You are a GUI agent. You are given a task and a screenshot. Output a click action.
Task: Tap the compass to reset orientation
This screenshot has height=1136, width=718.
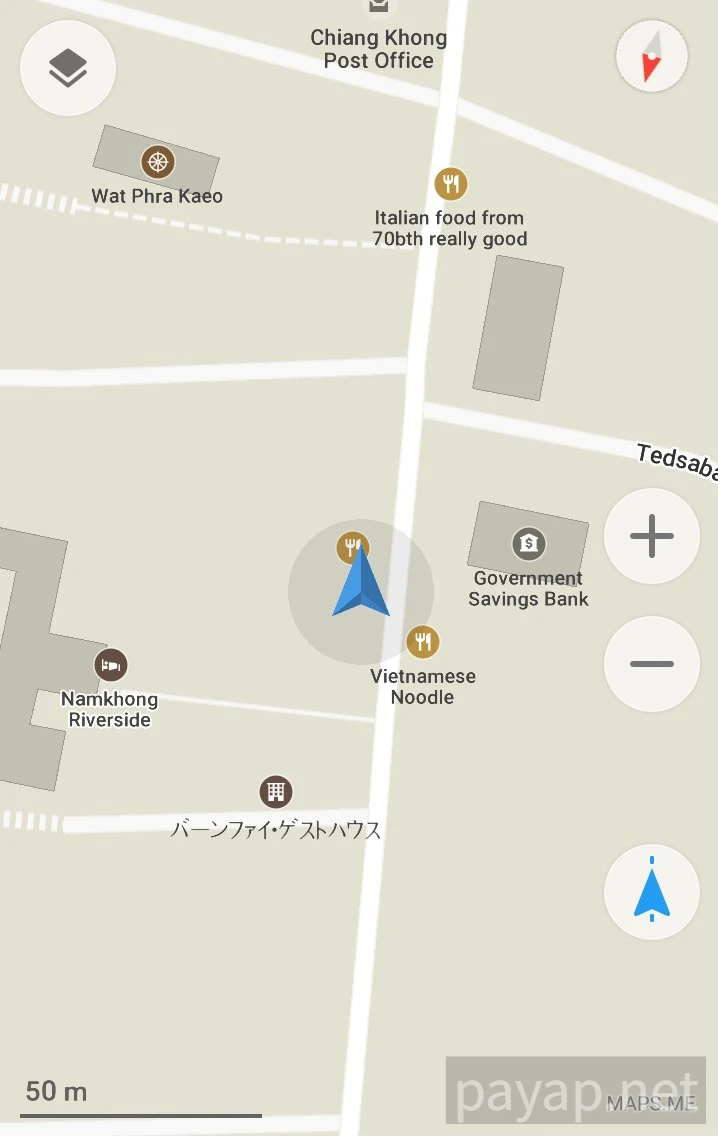tap(652, 57)
